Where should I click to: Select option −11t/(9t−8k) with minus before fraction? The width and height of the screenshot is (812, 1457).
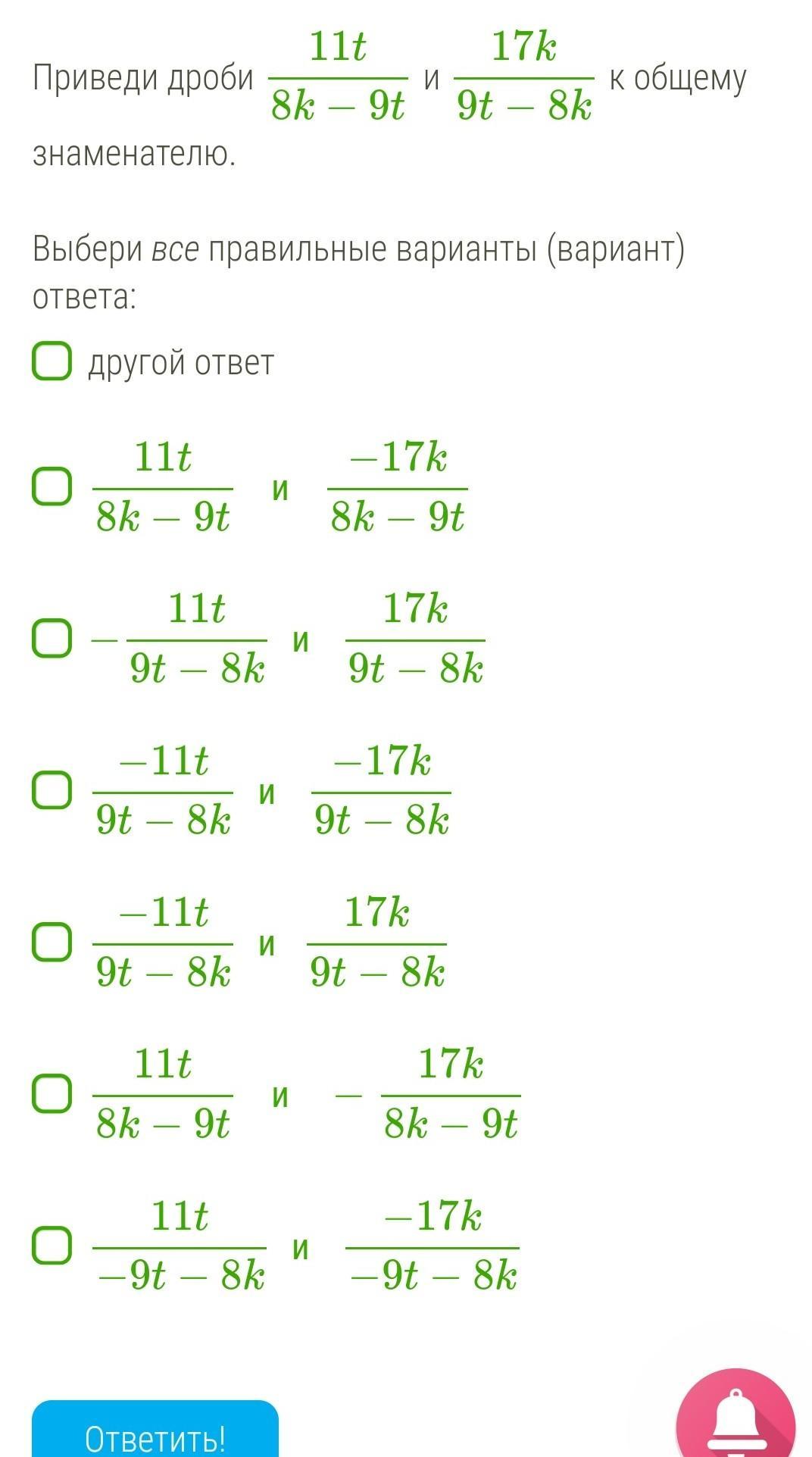click(52, 639)
